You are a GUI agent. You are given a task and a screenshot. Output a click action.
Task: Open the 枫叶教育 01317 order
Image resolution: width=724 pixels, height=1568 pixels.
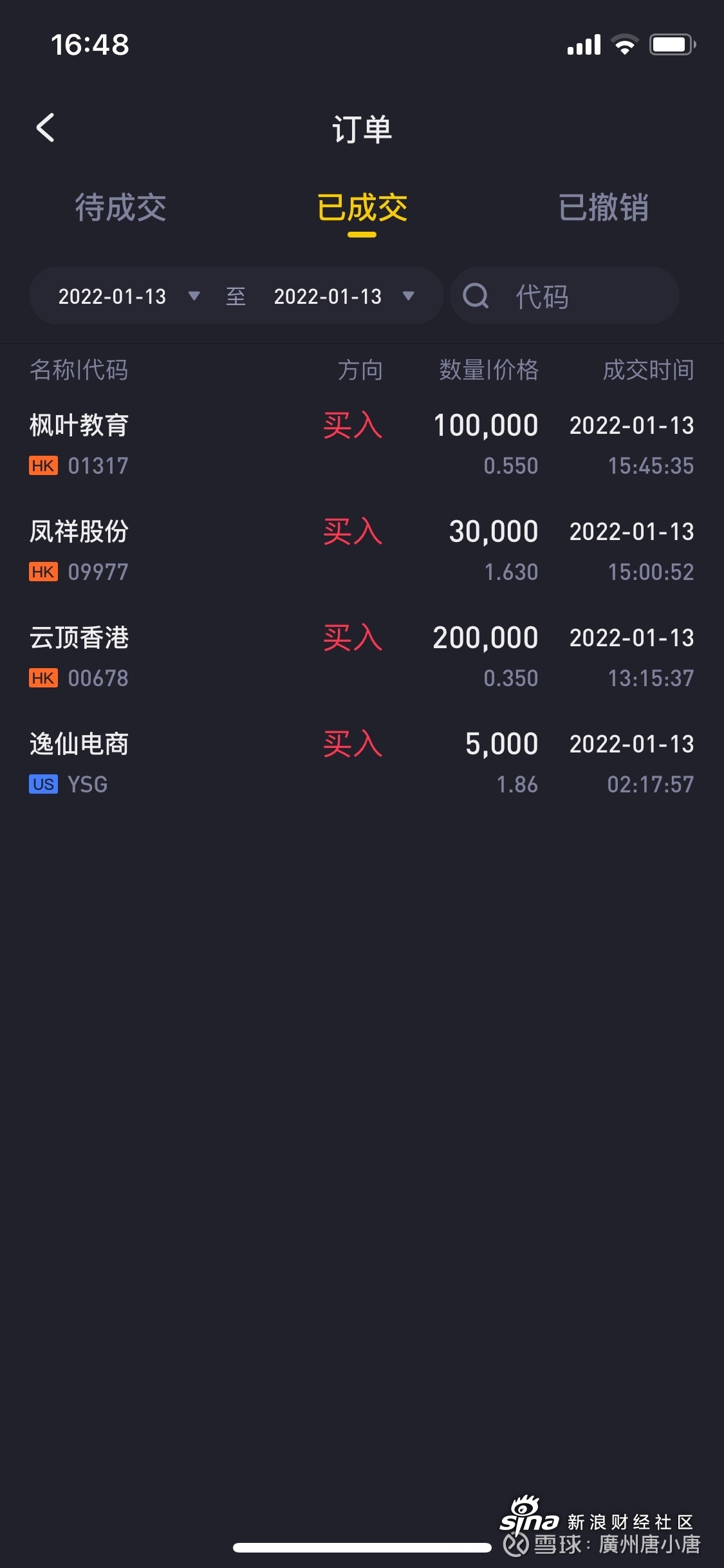click(x=362, y=445)
